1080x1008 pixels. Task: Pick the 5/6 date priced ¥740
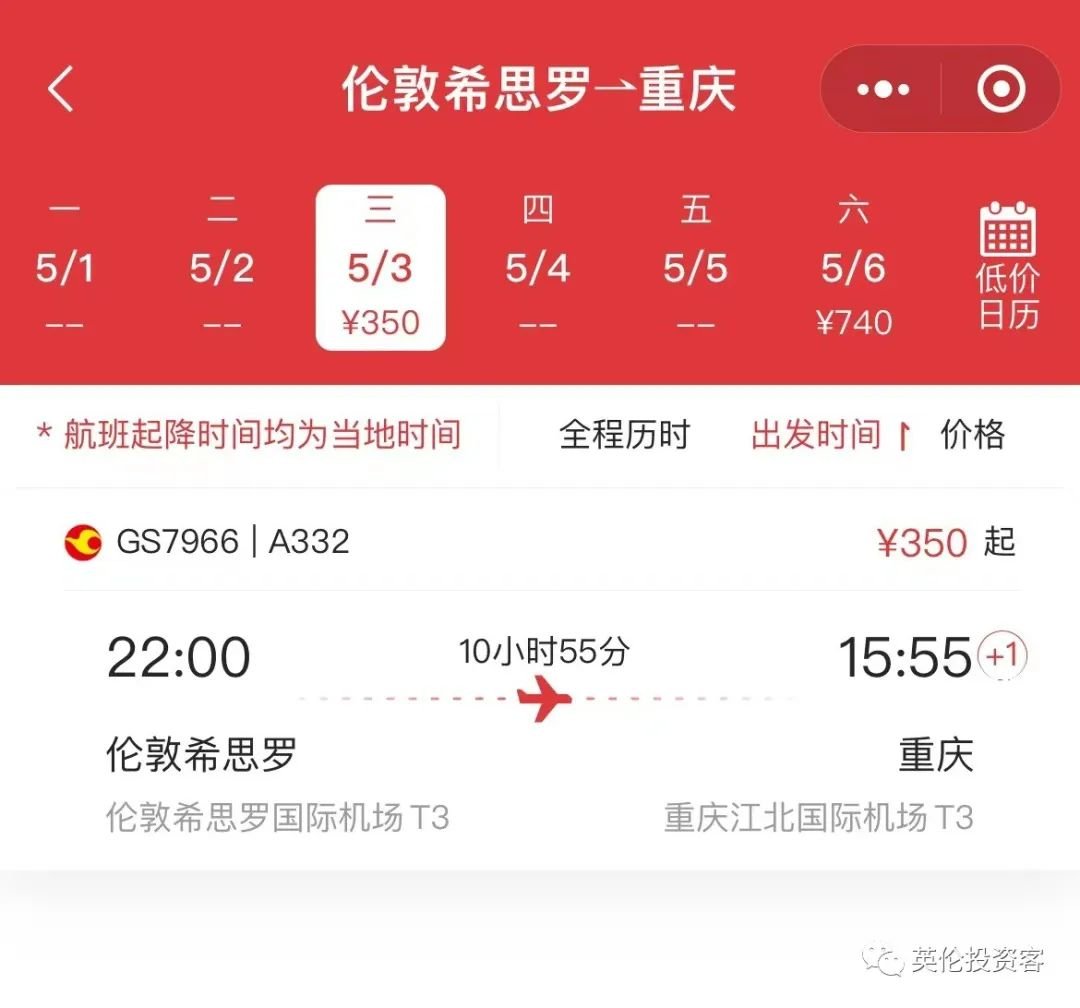point(853,267)
